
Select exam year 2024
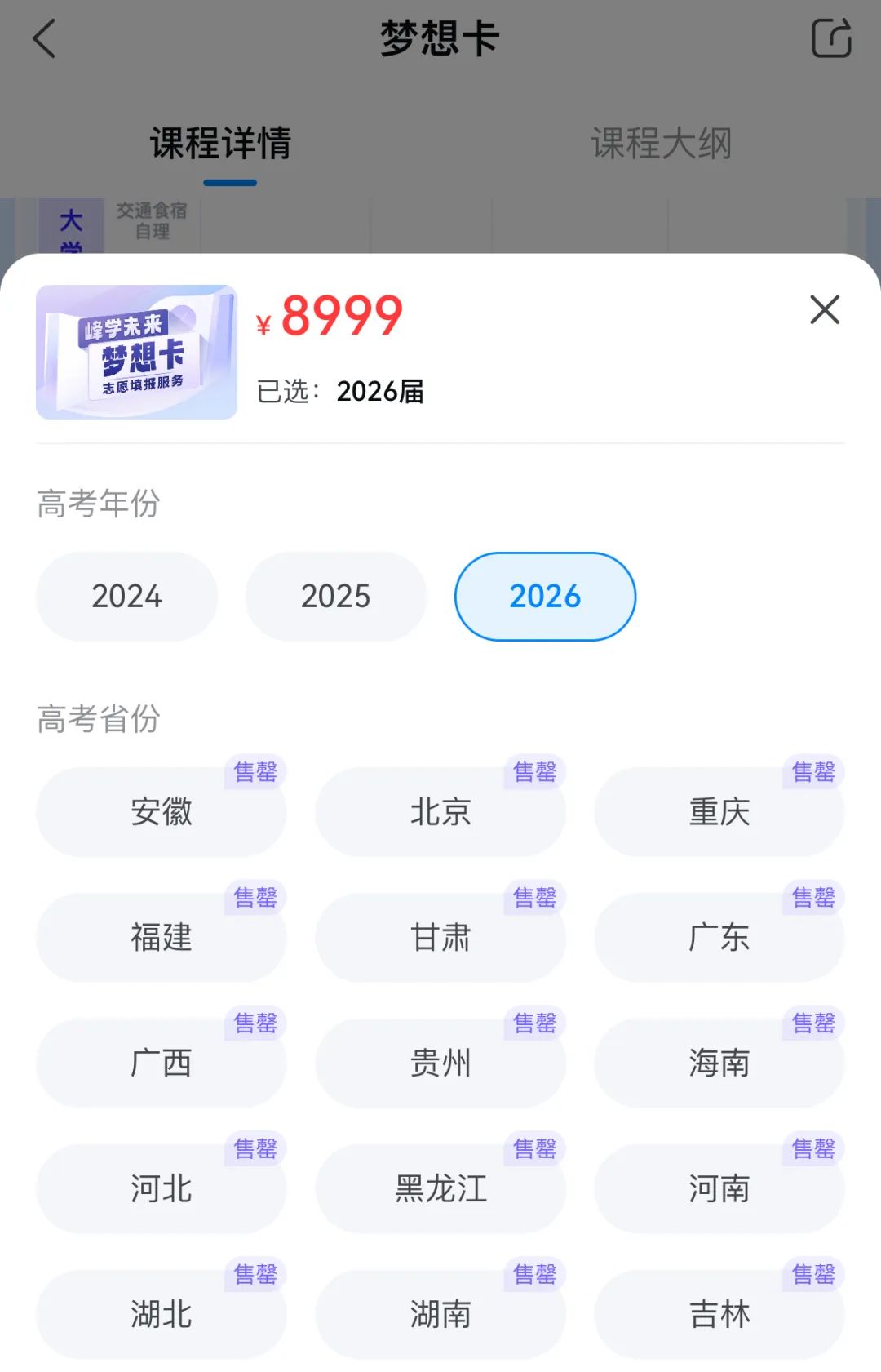coord(126,597)
